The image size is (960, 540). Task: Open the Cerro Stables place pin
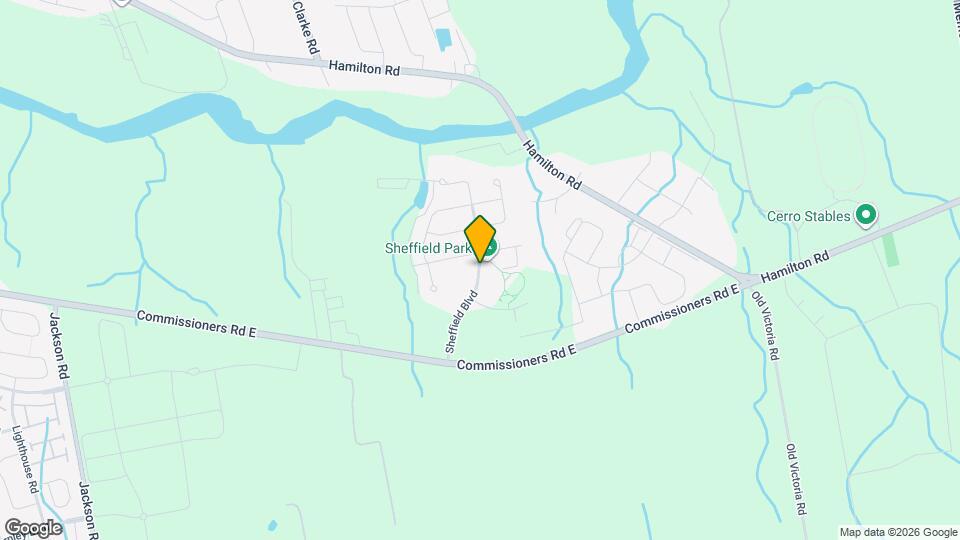tap(867, 215)
